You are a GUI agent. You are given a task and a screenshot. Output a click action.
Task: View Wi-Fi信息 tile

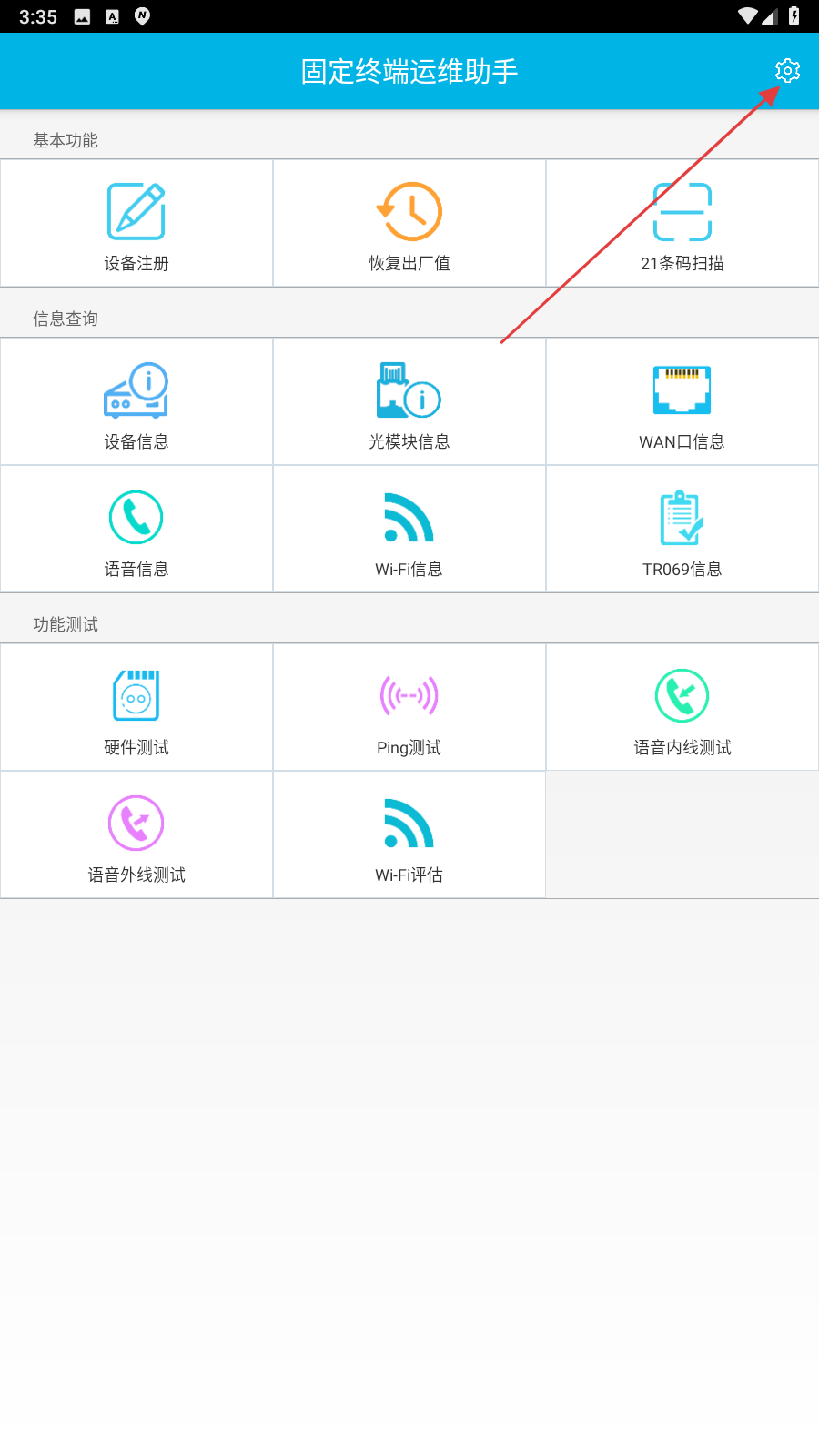click(409, 530)
